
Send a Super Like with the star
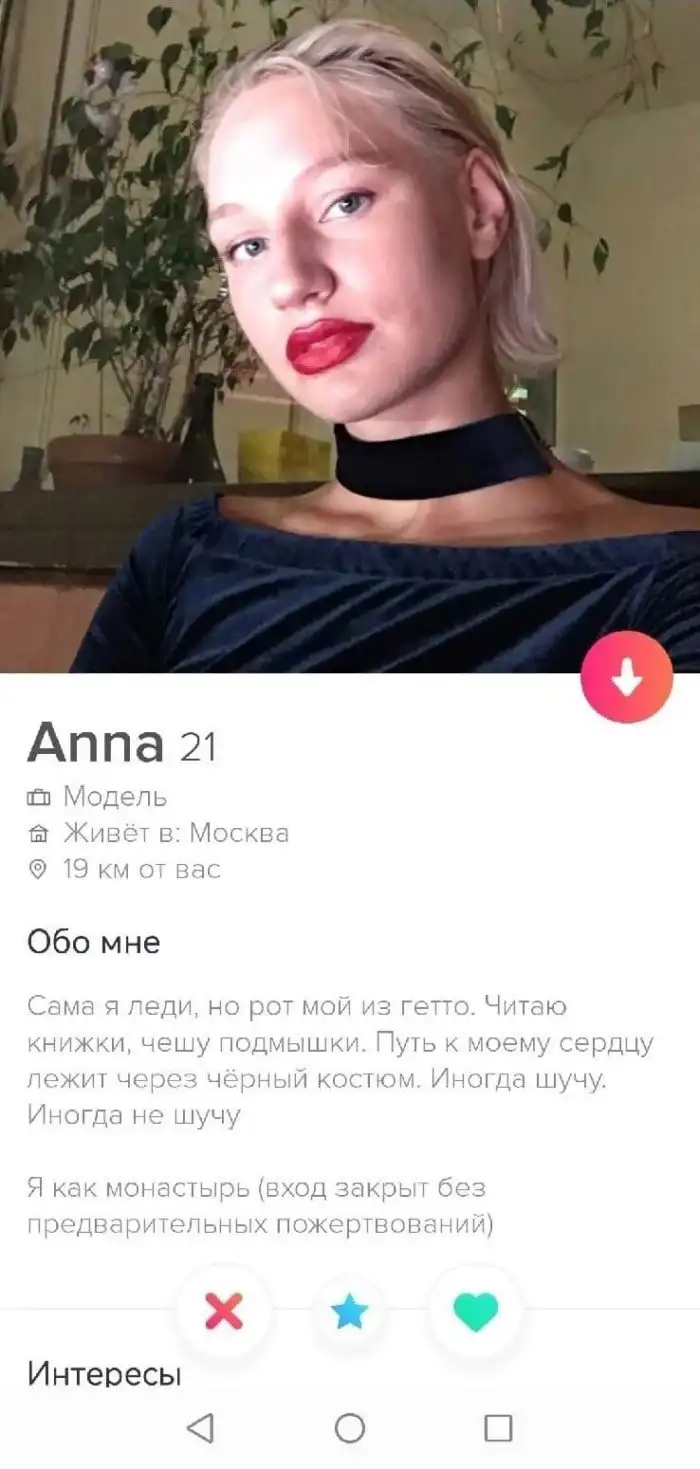click(x=350, y=1311)
